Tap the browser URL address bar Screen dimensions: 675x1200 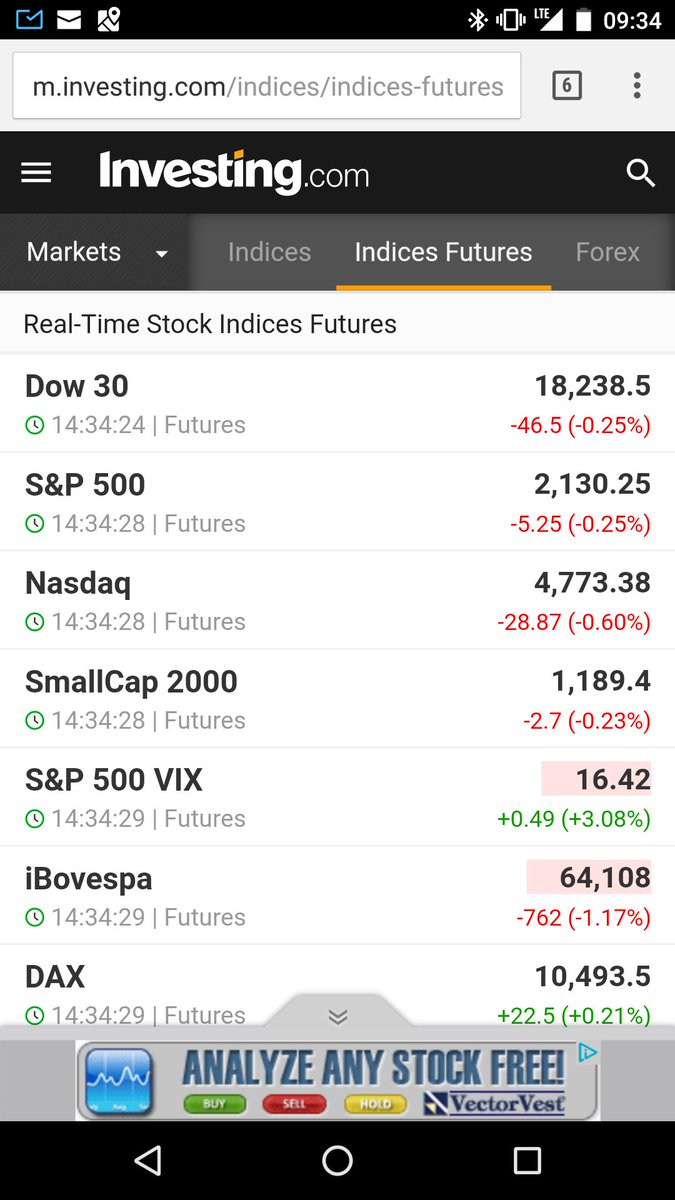pyautogui.click(x=267, y=87)
